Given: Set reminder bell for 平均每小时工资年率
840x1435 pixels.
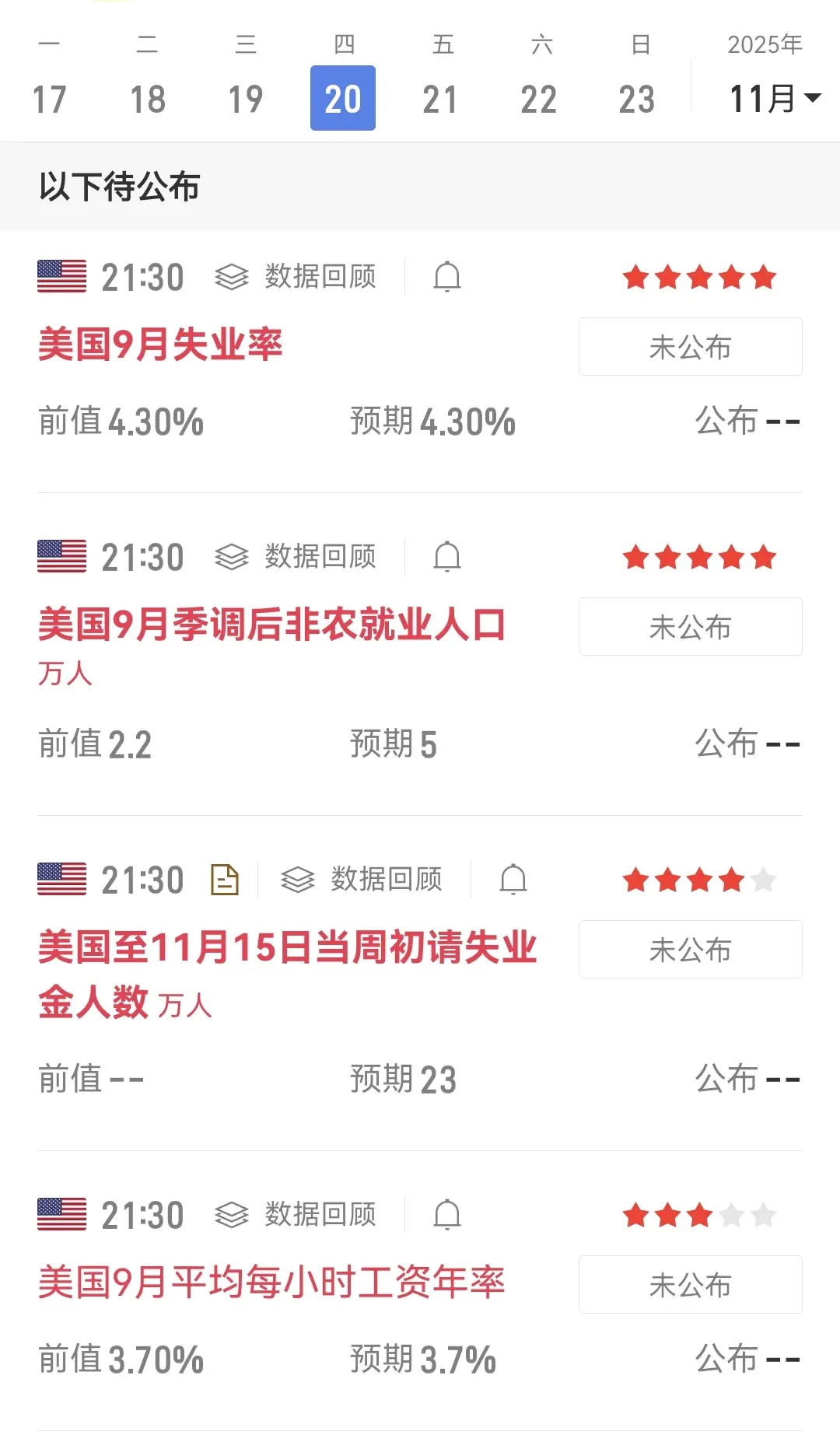Looking at the screenshot, I should (x=447, y=1215).
